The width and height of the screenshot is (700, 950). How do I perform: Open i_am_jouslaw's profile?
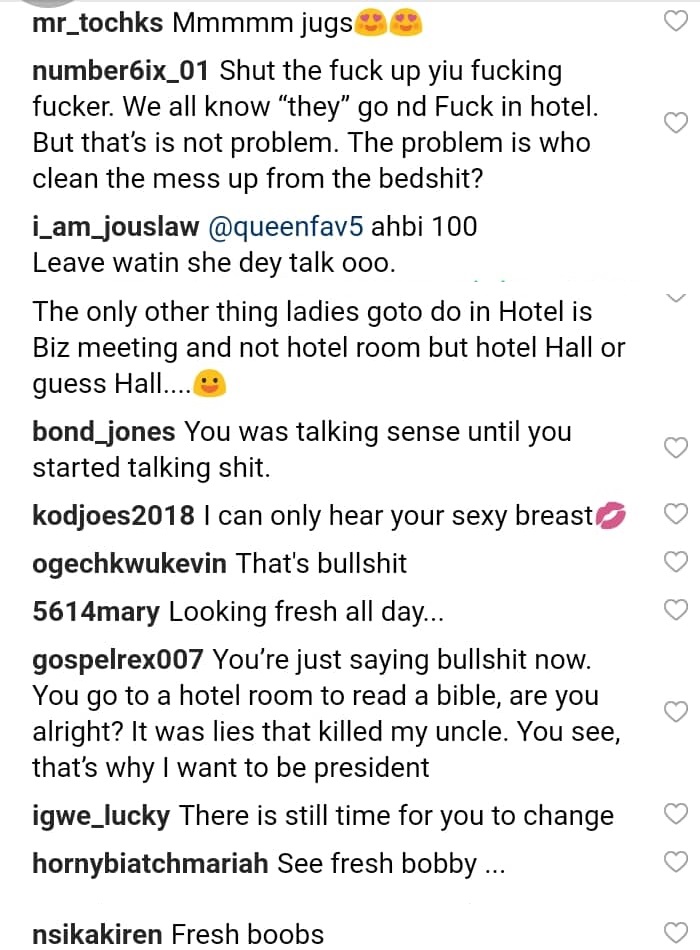tap(116, 227)
